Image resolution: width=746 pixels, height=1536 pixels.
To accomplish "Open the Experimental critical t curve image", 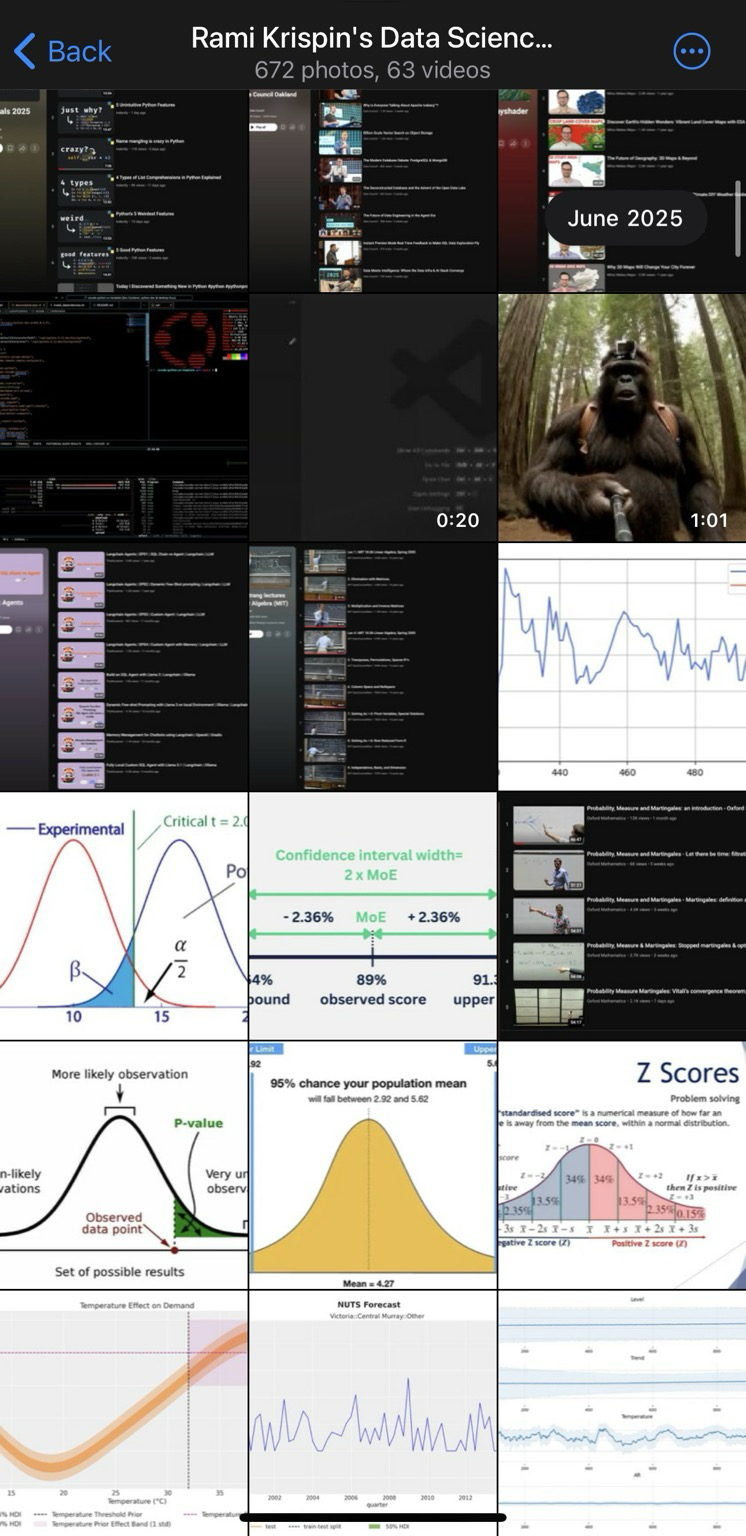I will [x=124, y=915].
